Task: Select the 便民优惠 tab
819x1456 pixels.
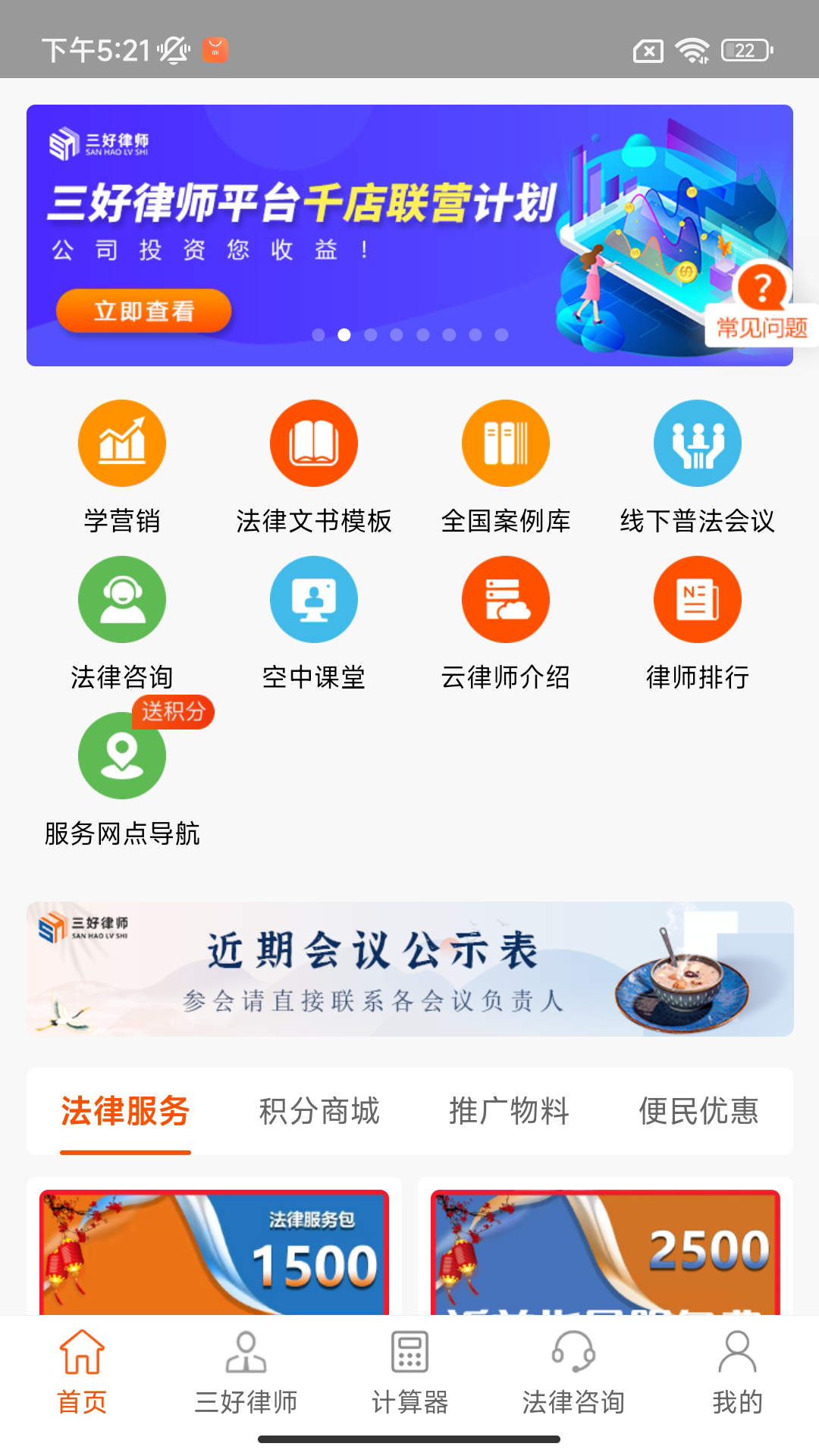Action: [x=698, y=1111]
